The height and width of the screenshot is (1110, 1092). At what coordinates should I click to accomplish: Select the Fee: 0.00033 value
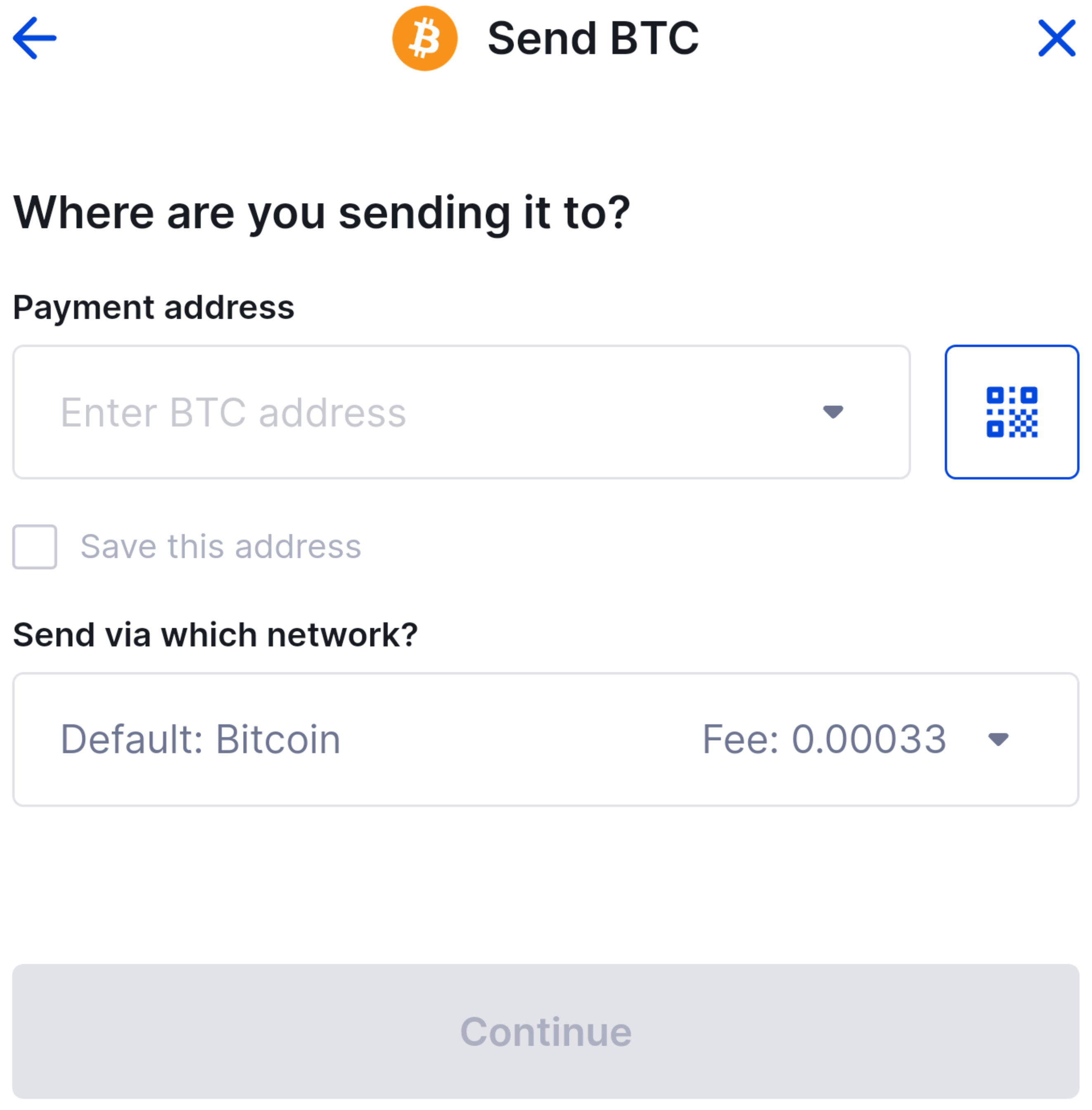[x=824, y=740]
